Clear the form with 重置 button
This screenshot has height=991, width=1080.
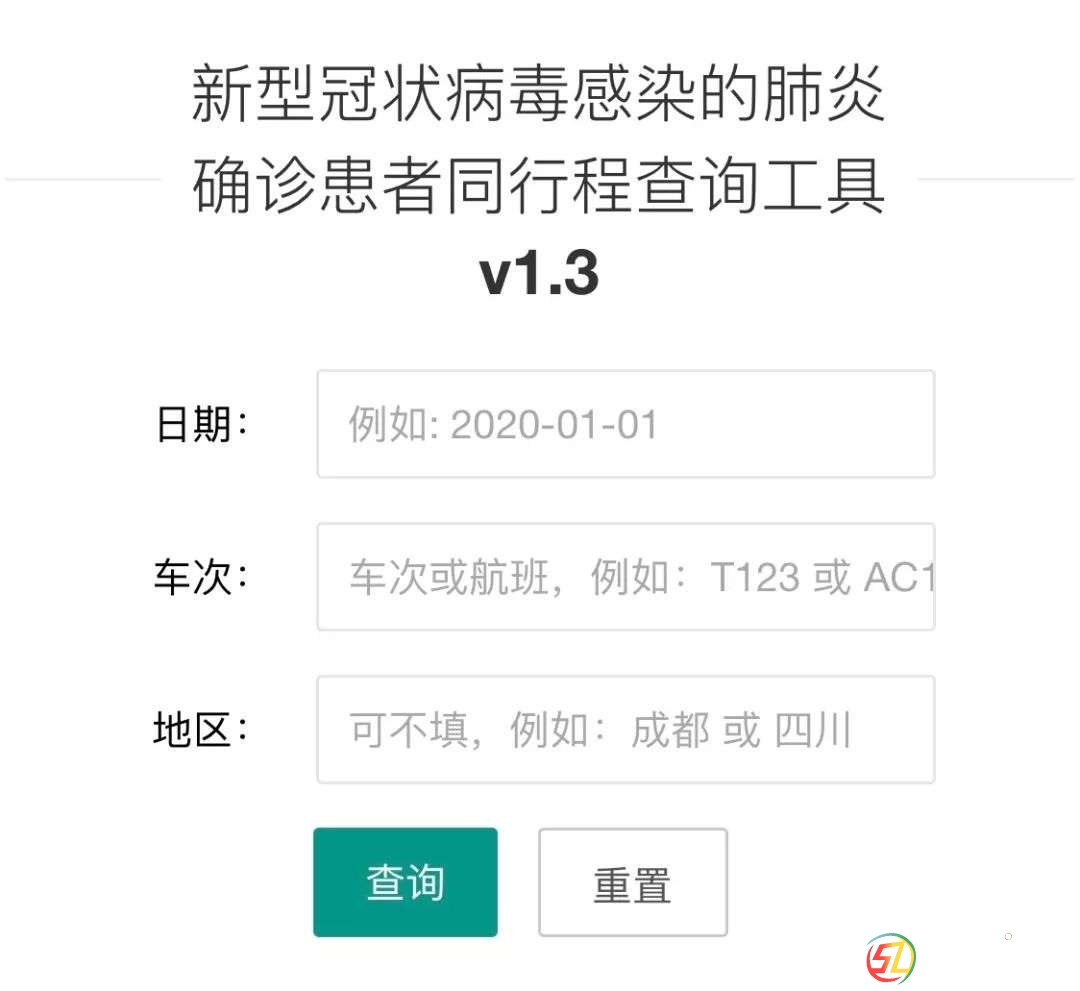point(632,883)
